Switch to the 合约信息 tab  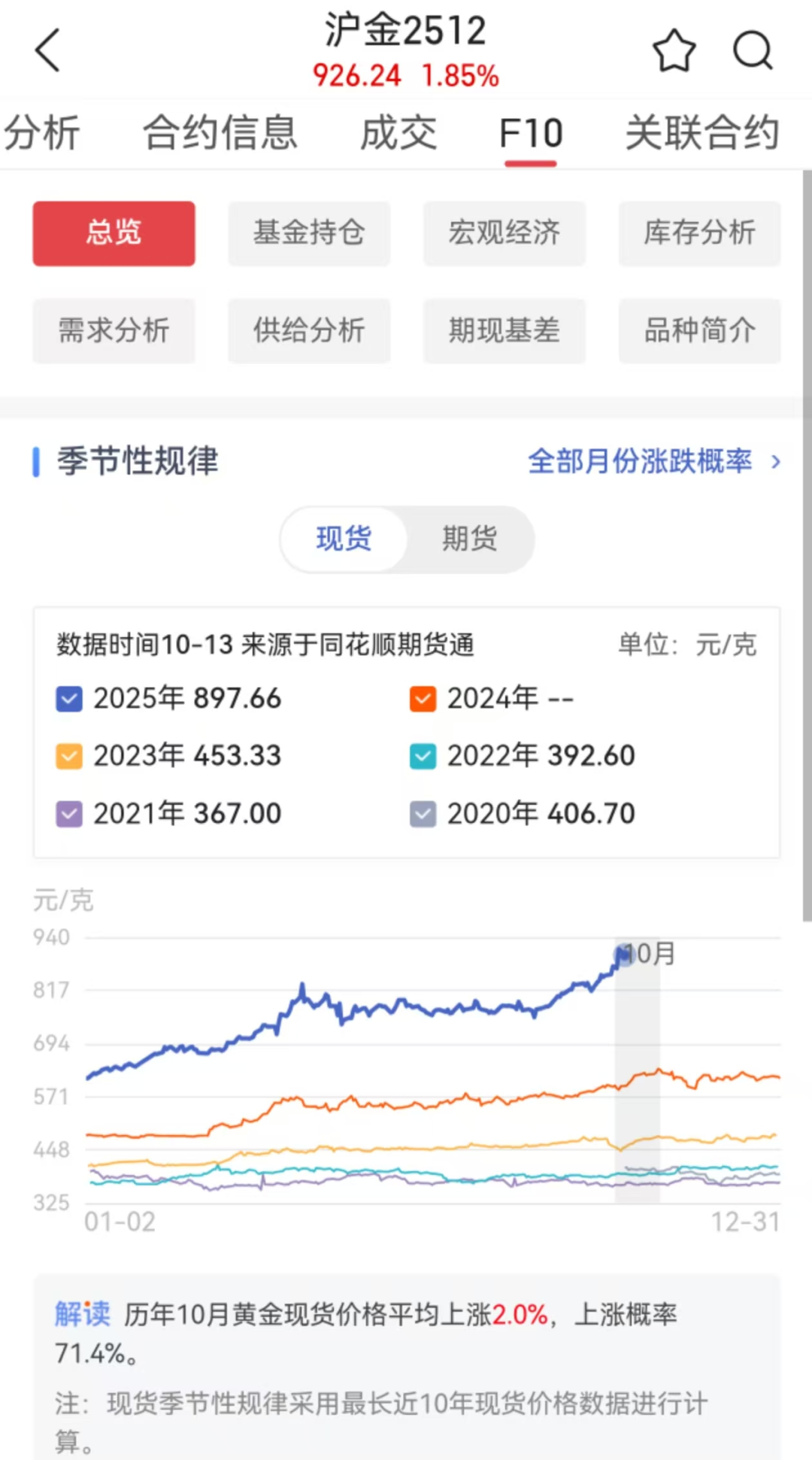tap(220, 133)
